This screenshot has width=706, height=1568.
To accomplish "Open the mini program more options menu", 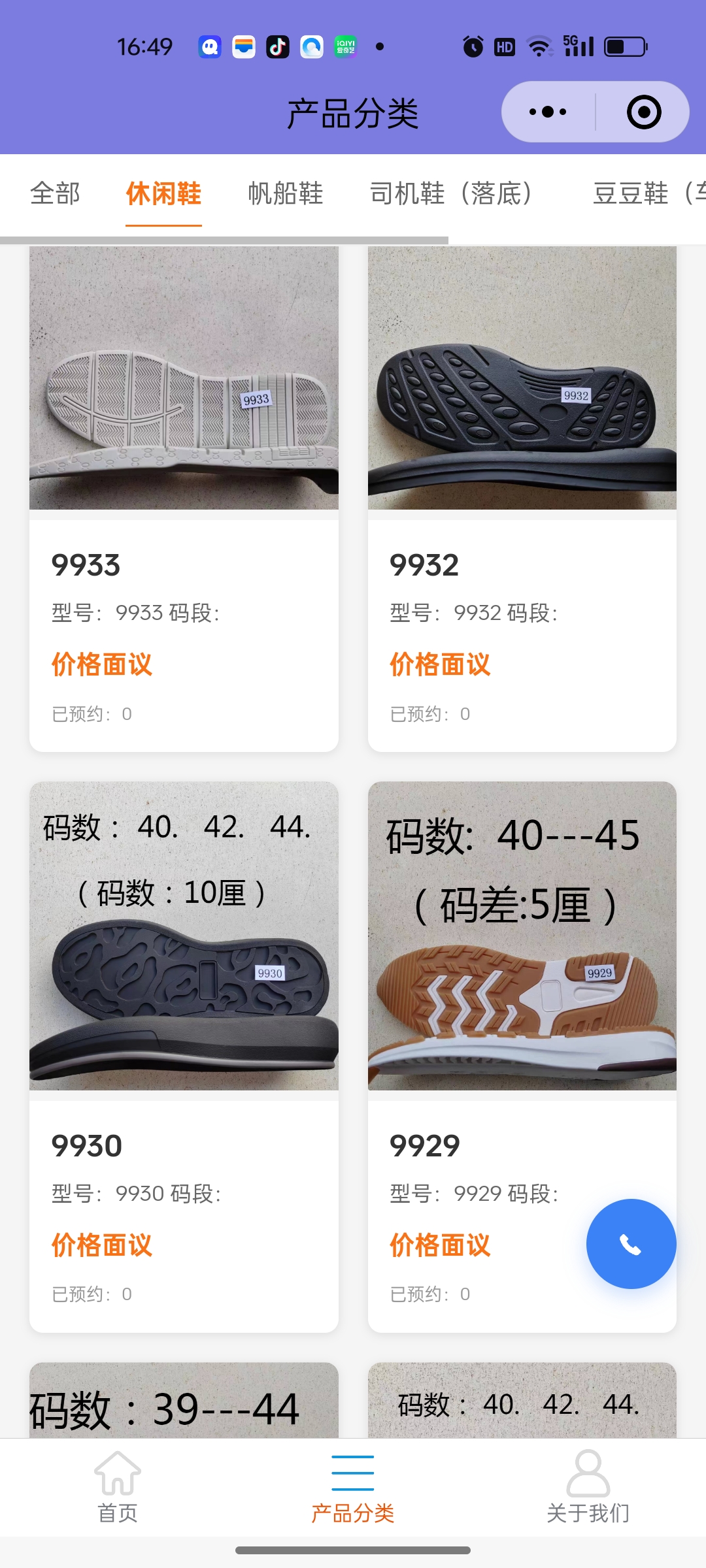I will tap(548, 112).
